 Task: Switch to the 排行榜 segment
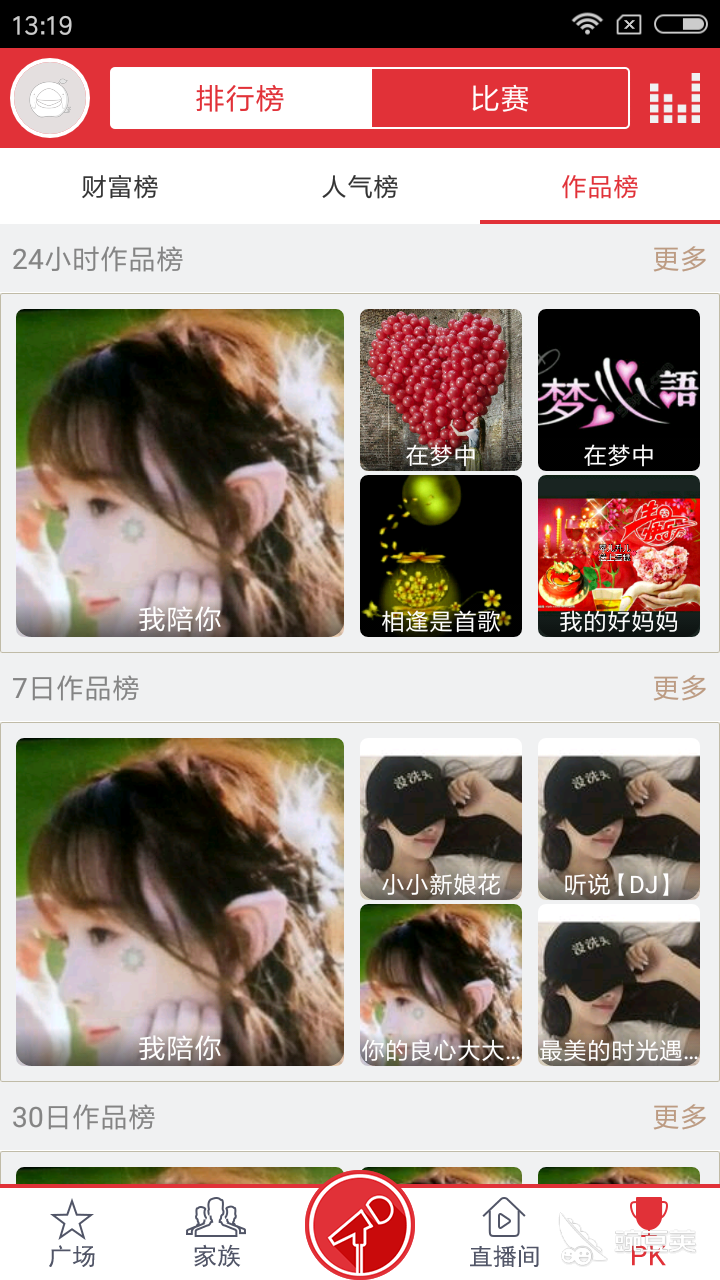tap(241, 98)
